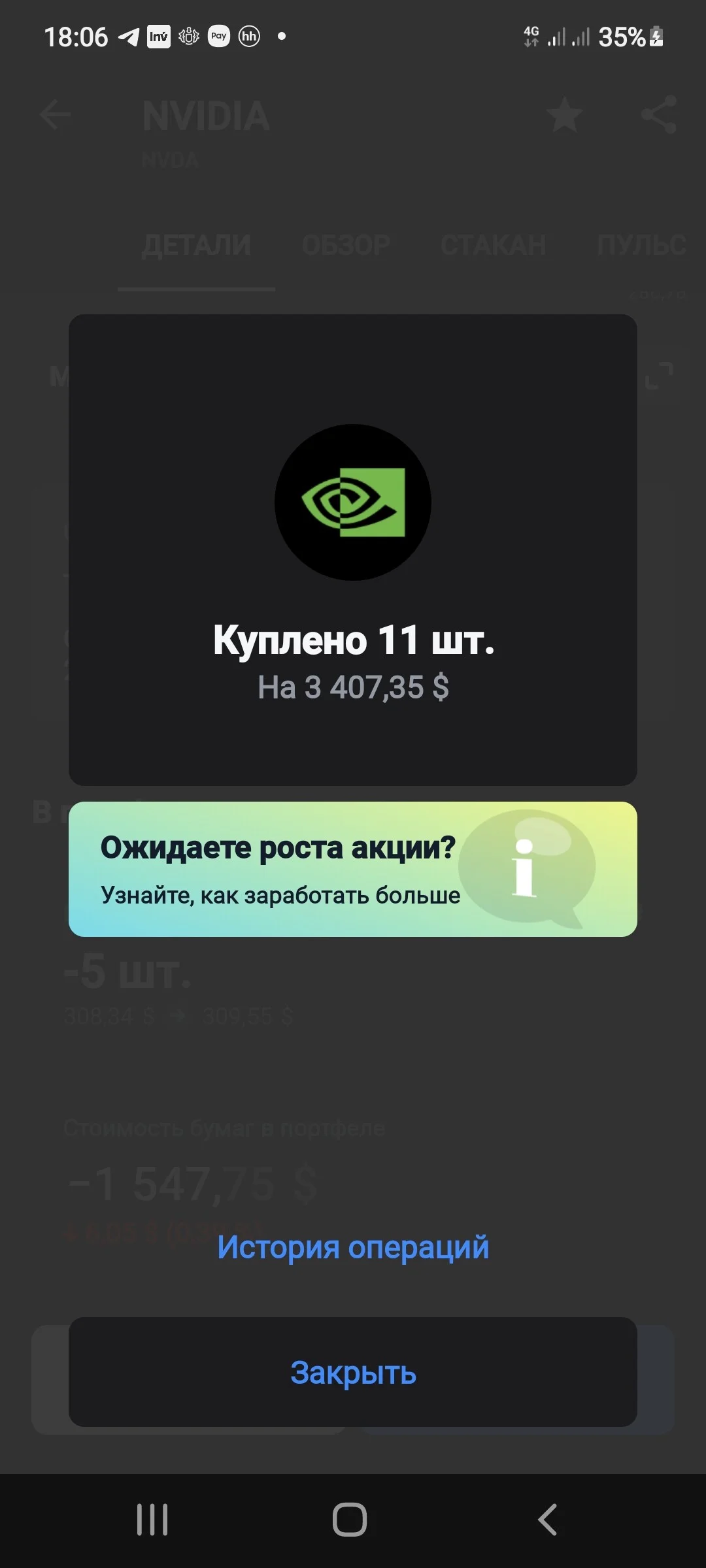Go to the home screen

point(350,1520)
